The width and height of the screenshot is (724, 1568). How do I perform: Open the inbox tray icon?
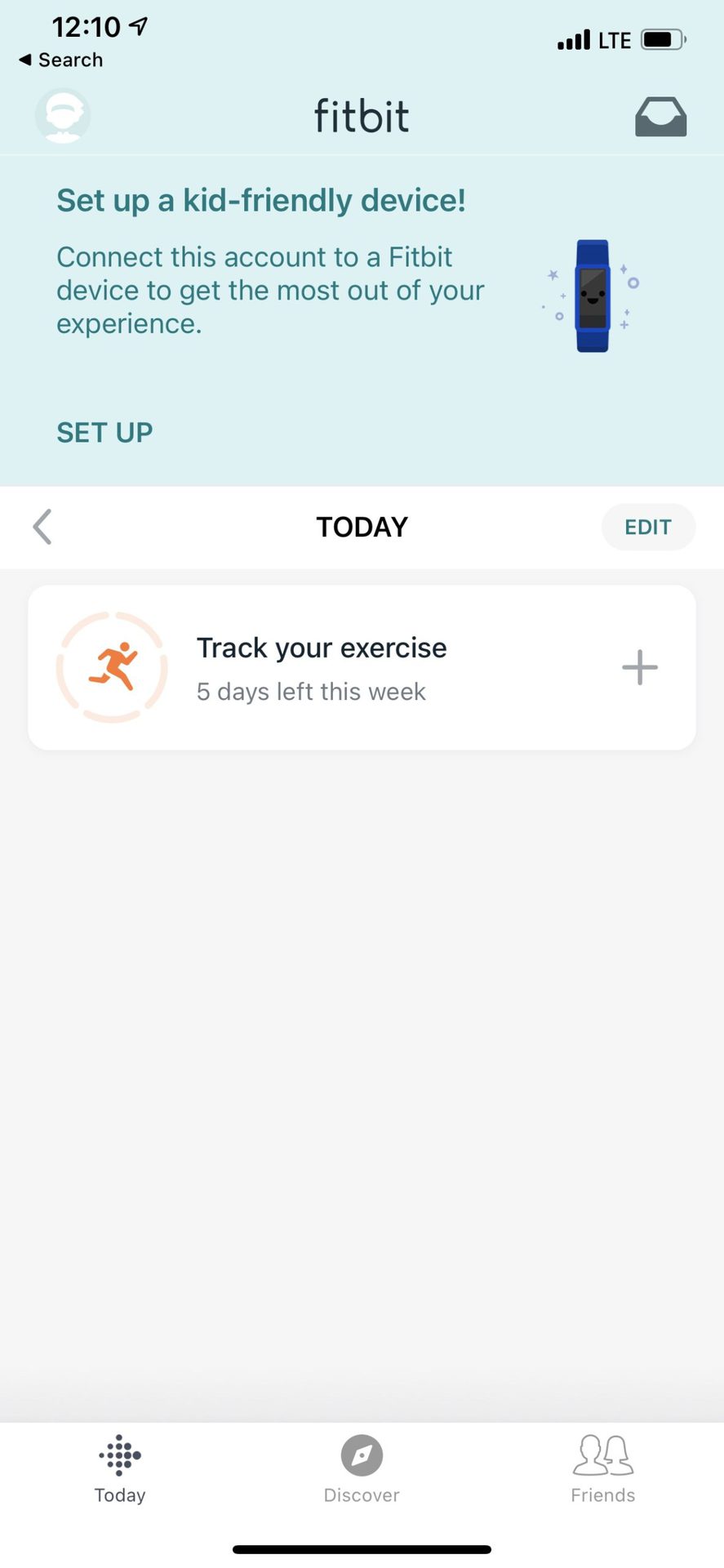(x=660, y=117)
